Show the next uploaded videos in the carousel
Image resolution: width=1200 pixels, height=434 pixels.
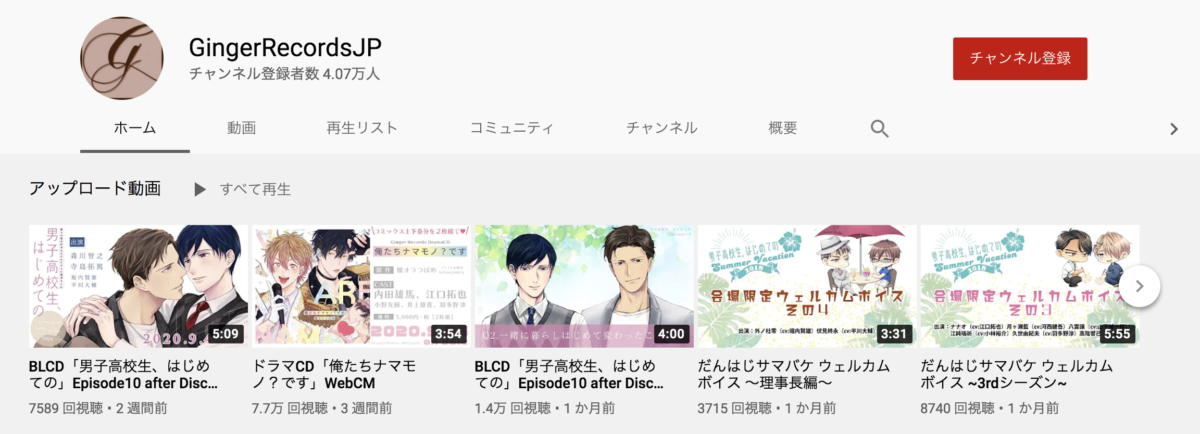point(1139,287)
